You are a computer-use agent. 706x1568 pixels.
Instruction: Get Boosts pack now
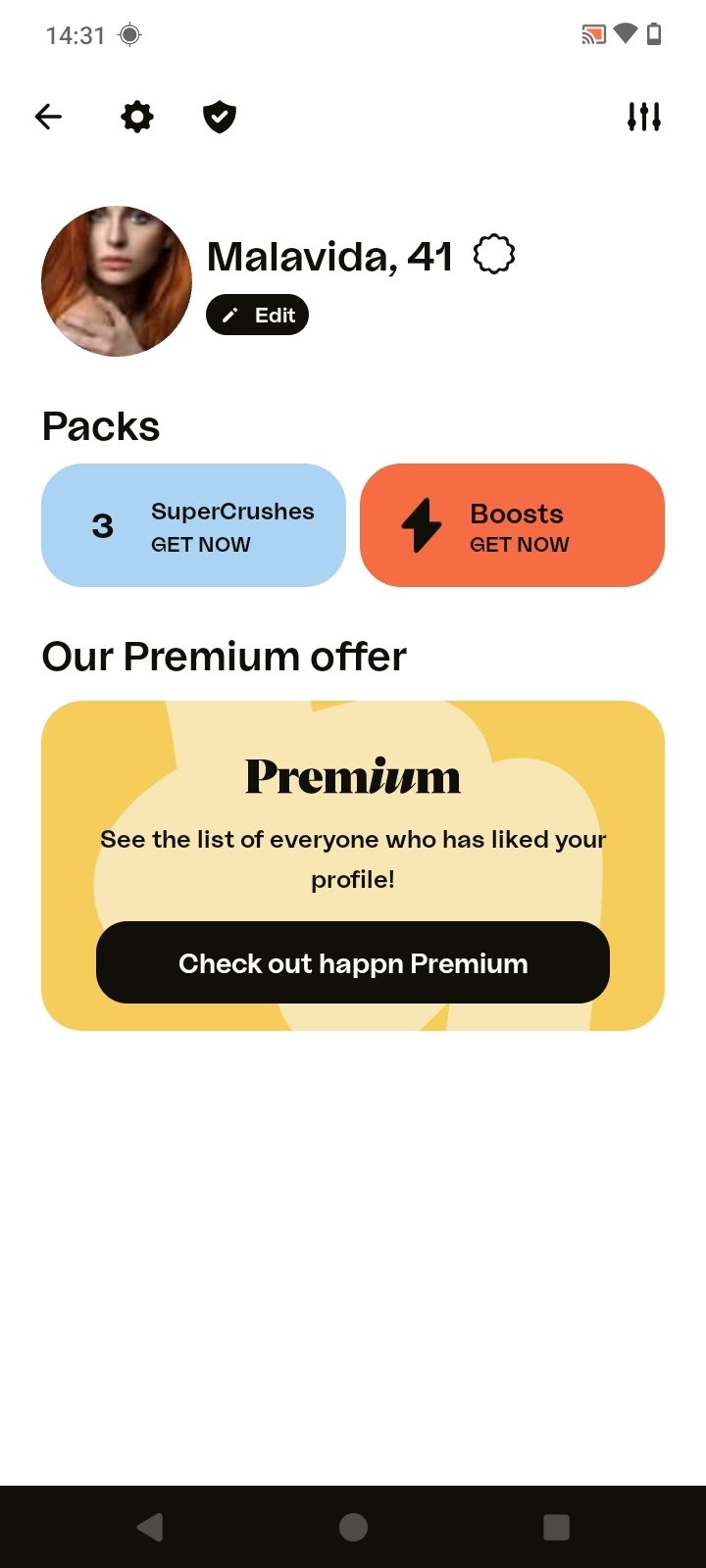point(512,525)
